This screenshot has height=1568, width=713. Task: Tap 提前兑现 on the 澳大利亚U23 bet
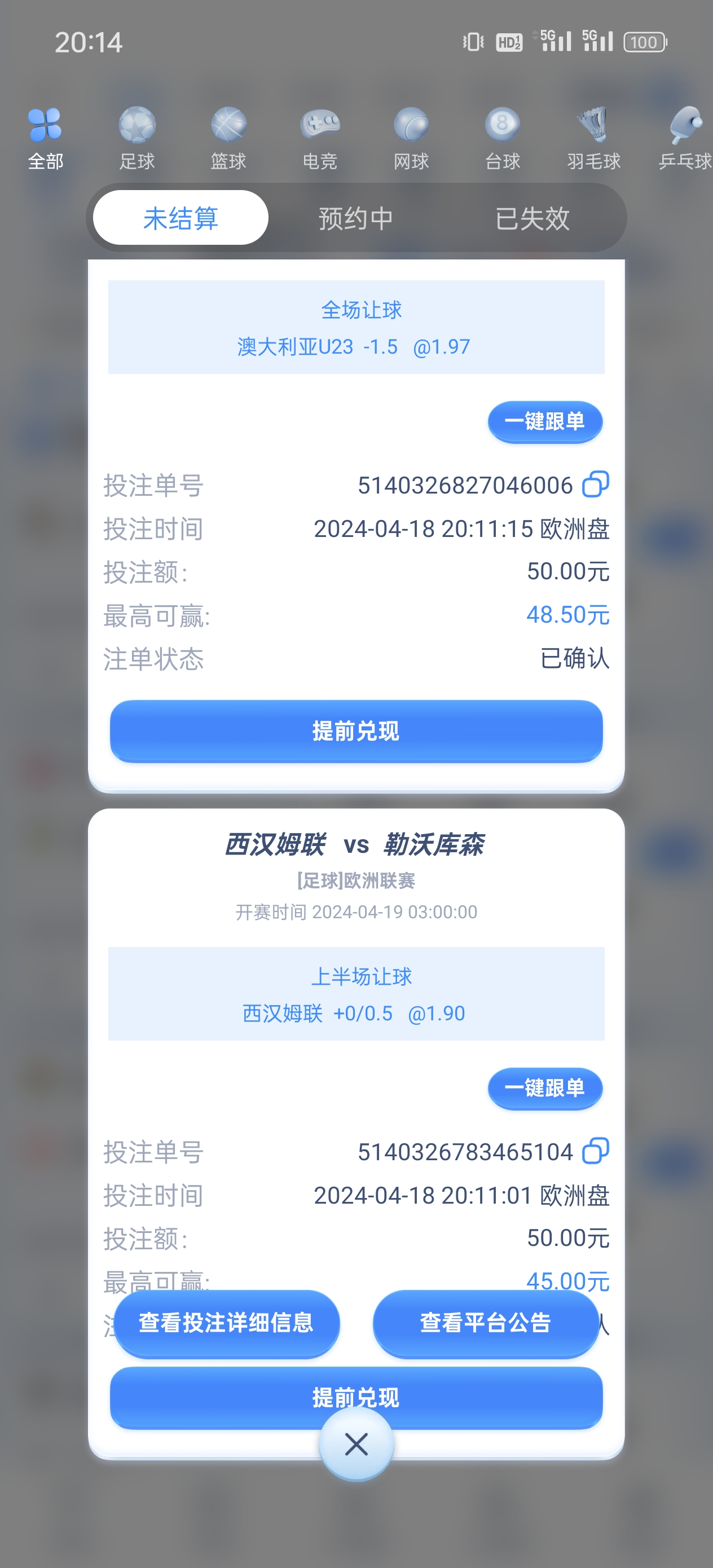356,730
